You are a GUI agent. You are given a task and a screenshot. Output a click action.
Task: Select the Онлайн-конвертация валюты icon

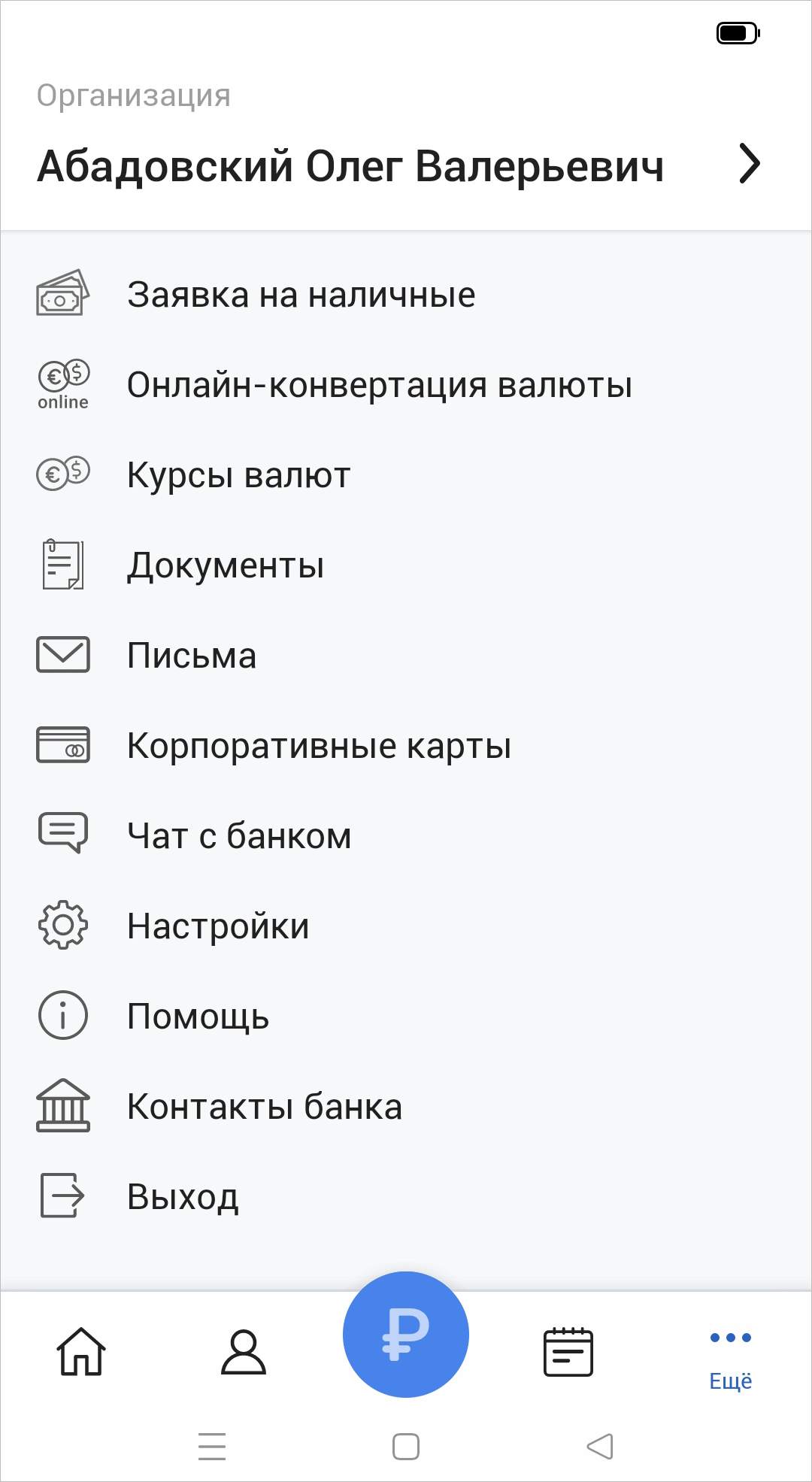[x=63, y=382]
